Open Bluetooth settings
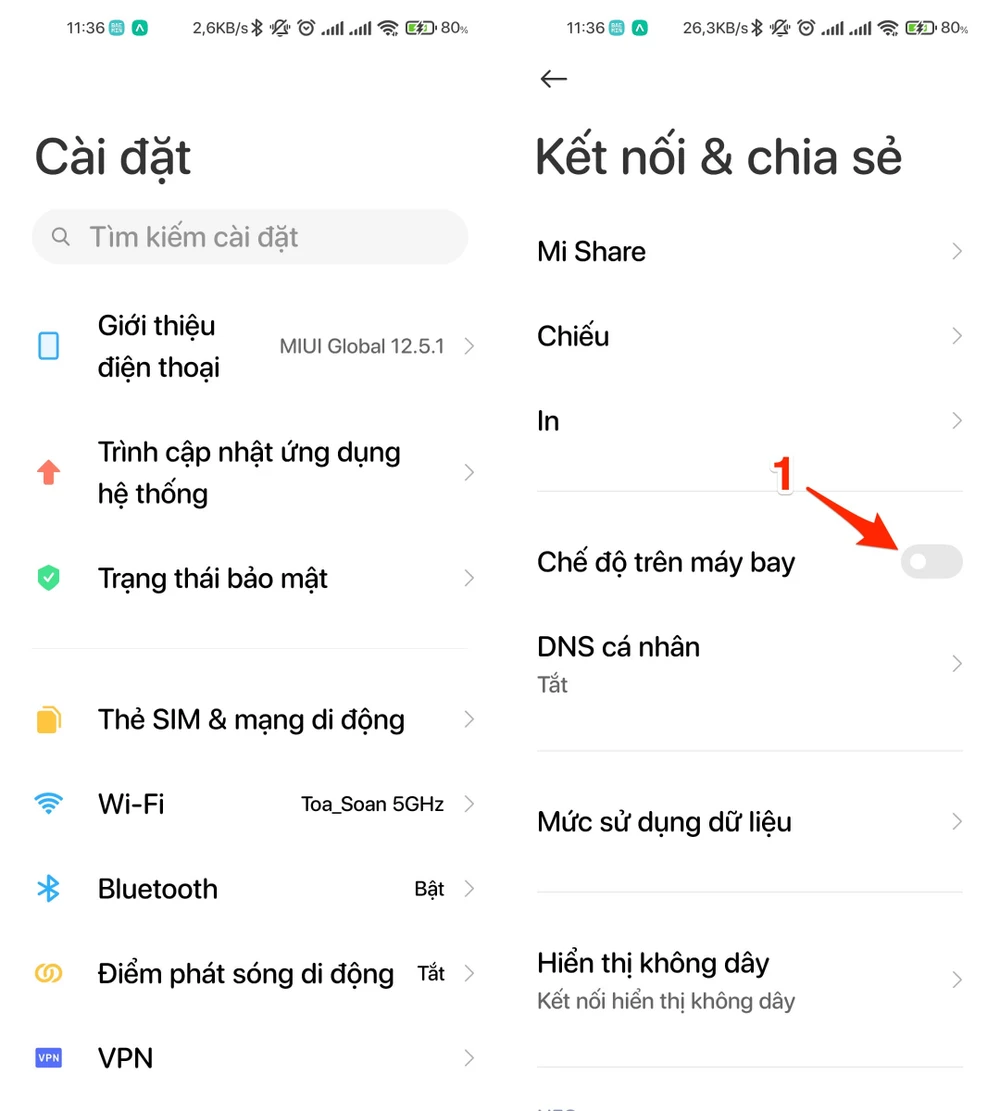Viewport: 1000px width, 1111px height. click(250, 889)
